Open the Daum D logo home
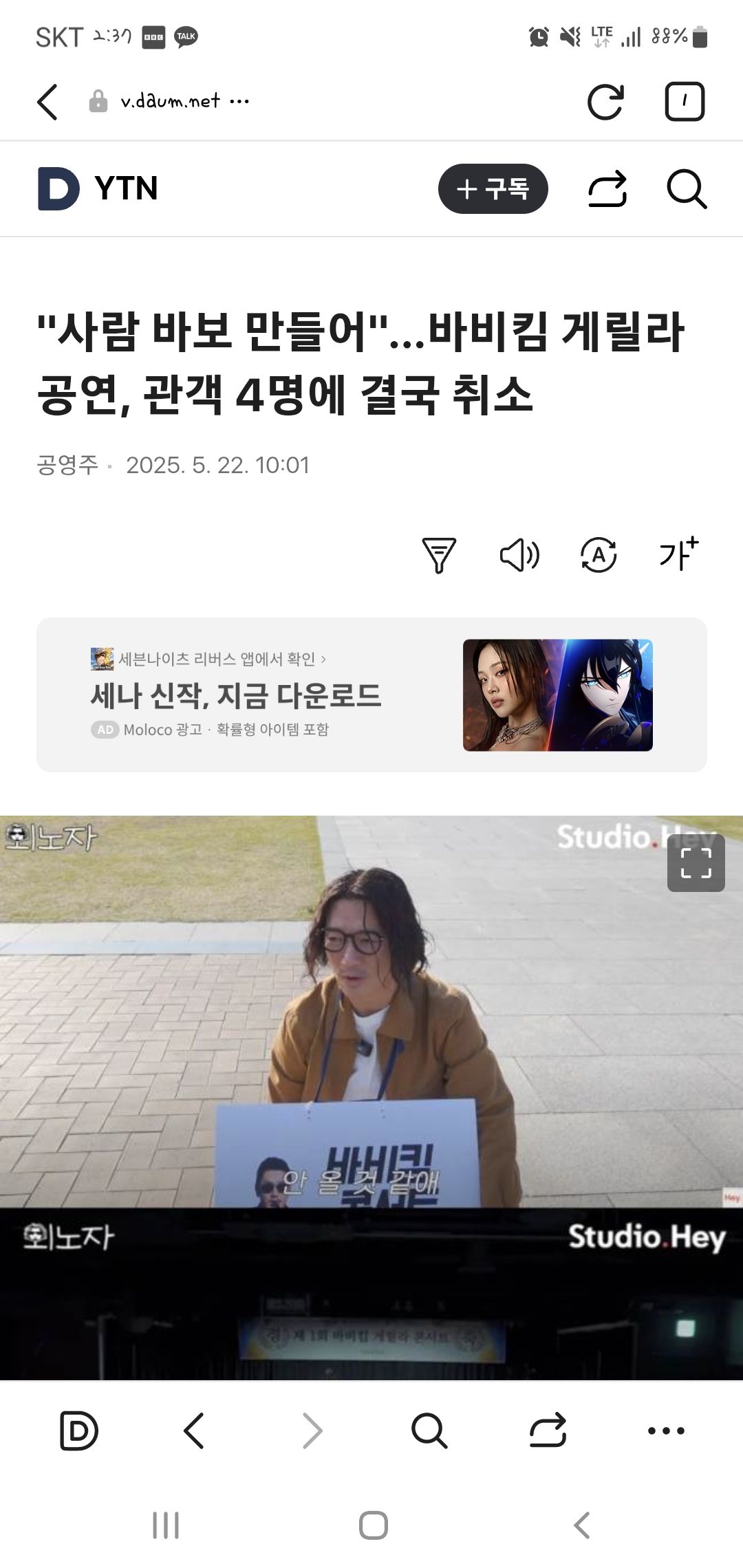The image size is (743, 1568). 58,188
